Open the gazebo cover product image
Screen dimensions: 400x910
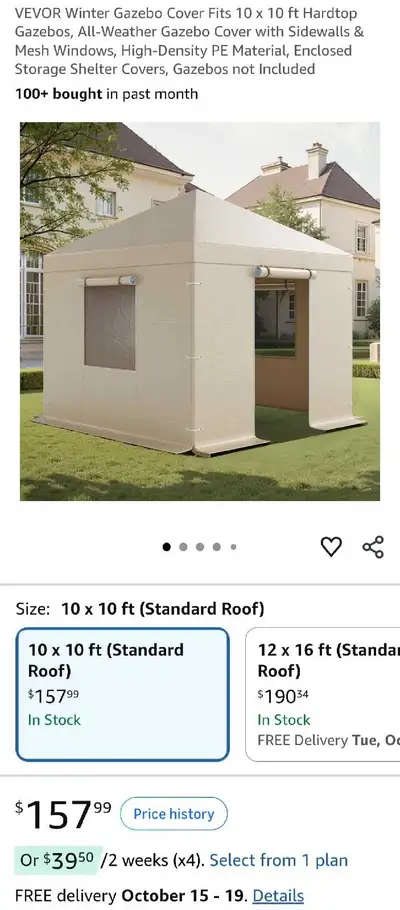click(x=200, y=311)
